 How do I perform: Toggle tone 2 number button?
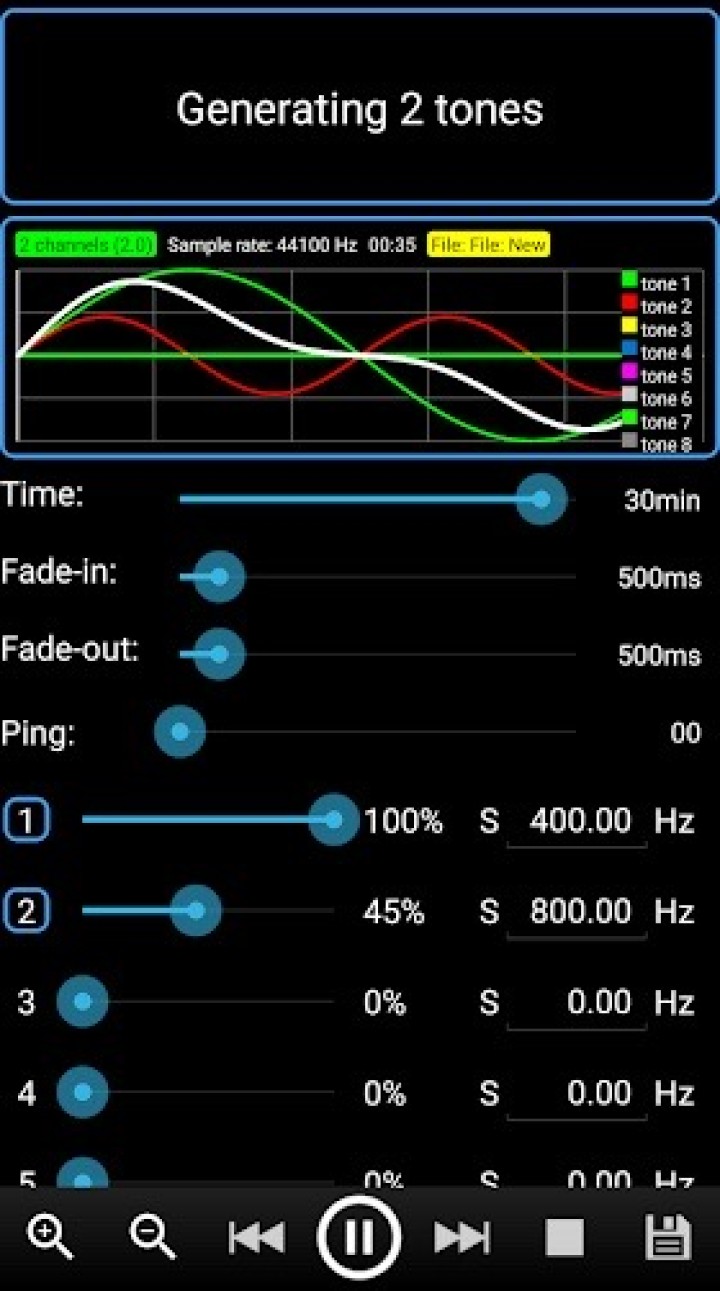point(27,911)
